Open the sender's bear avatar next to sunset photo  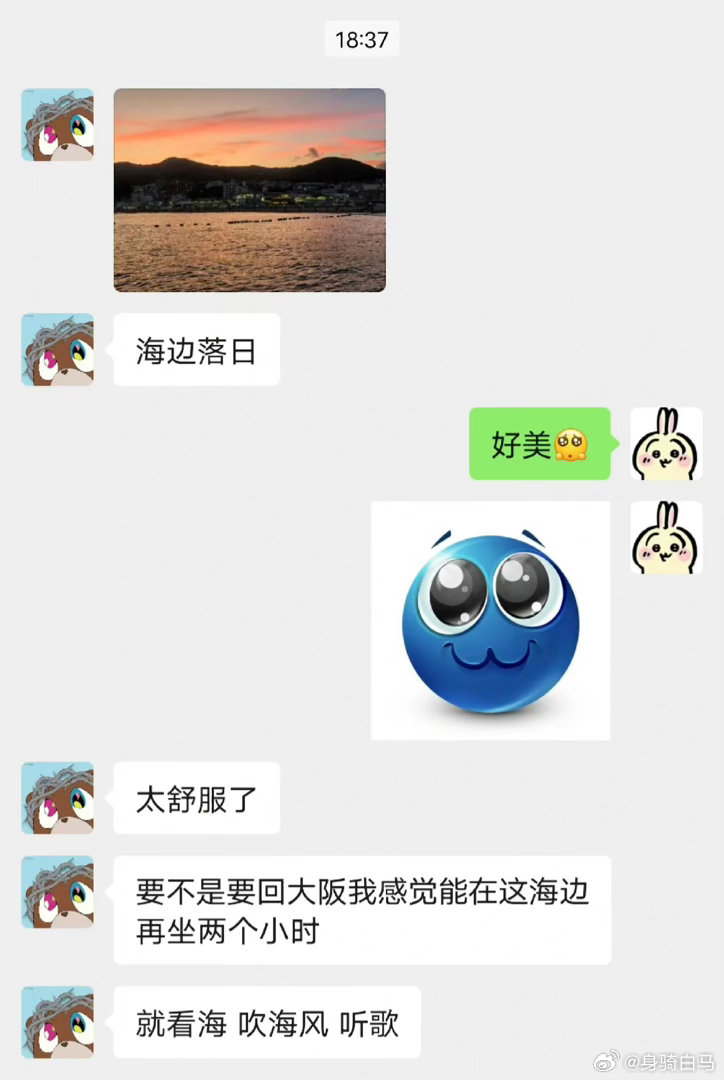point(57,124)
